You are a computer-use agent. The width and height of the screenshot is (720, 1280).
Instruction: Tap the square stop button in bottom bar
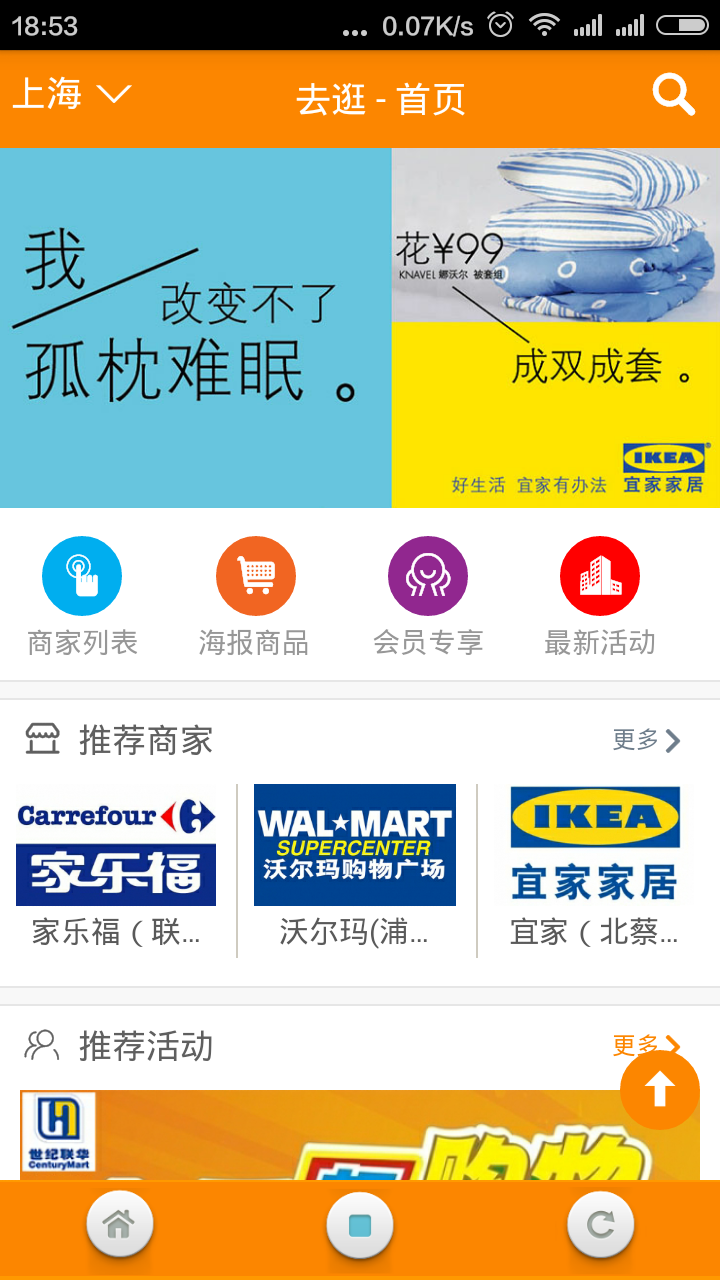360,1224
